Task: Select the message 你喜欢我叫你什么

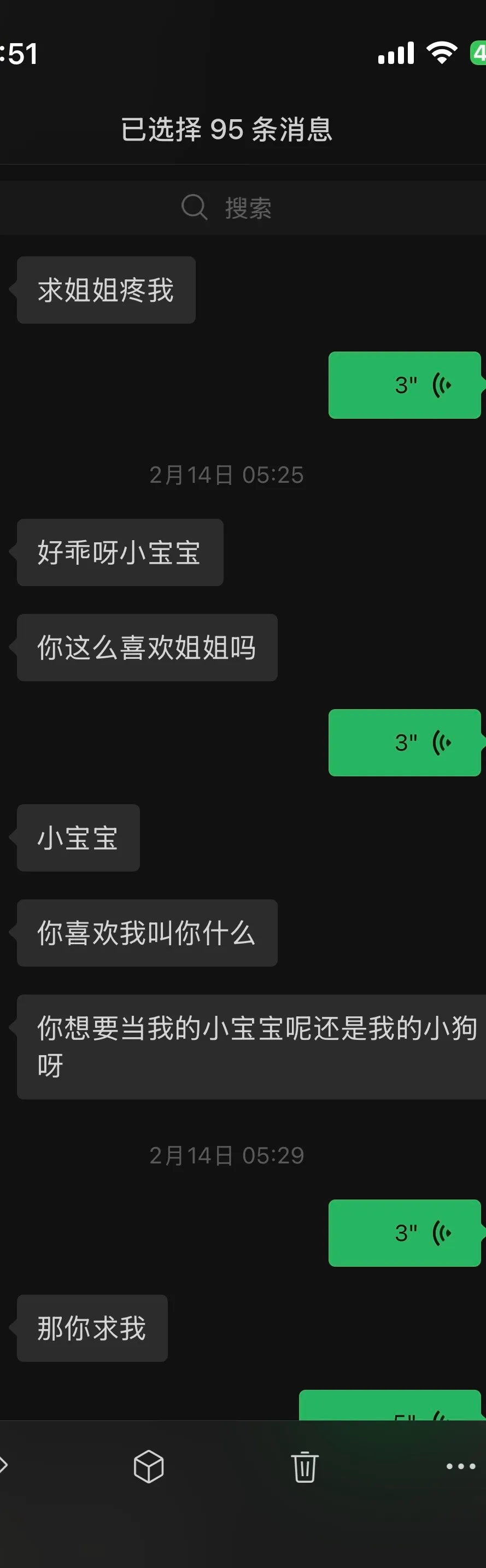Action: 147,933
